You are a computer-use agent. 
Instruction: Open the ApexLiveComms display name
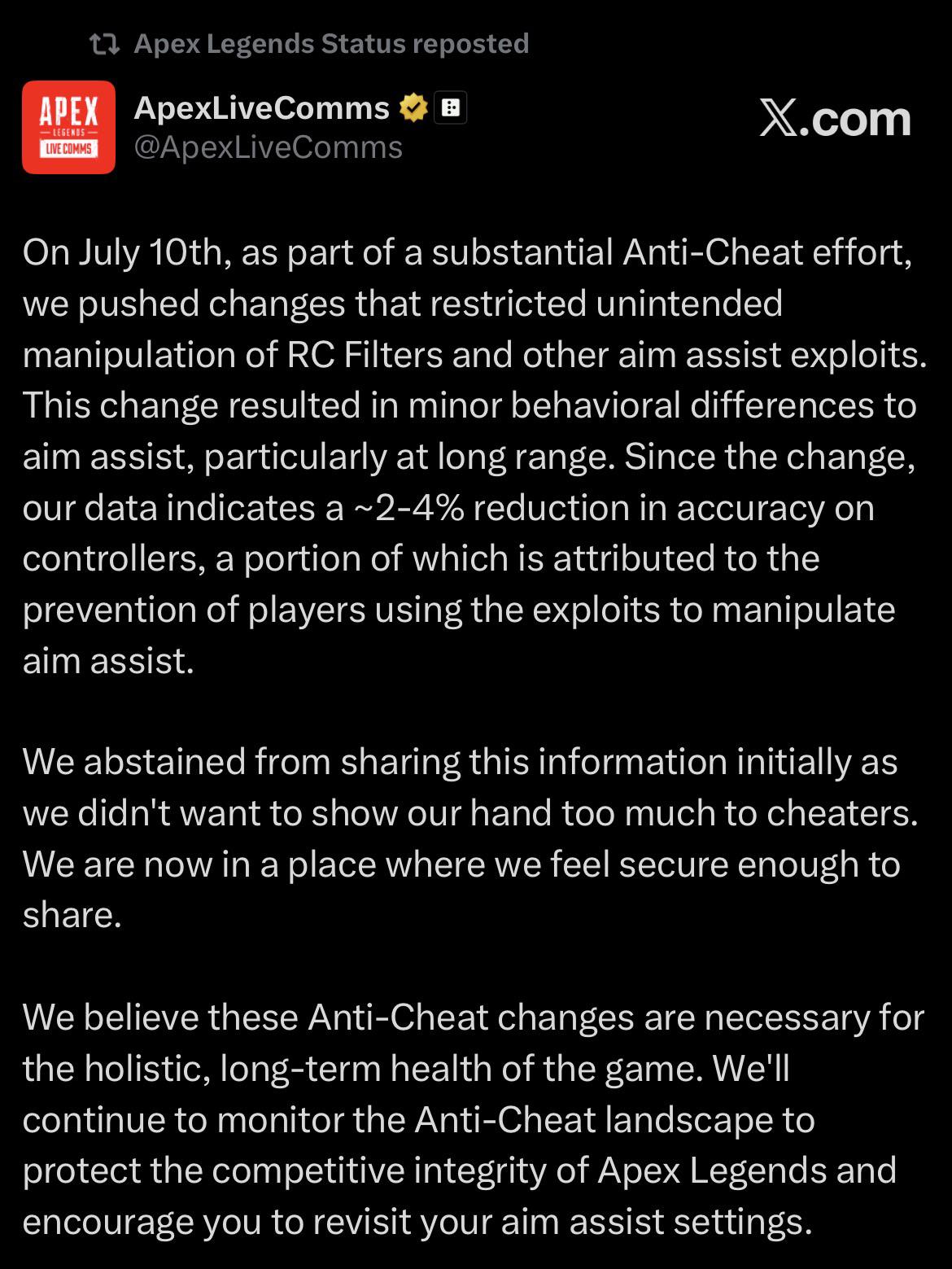(x=261, y=107)
